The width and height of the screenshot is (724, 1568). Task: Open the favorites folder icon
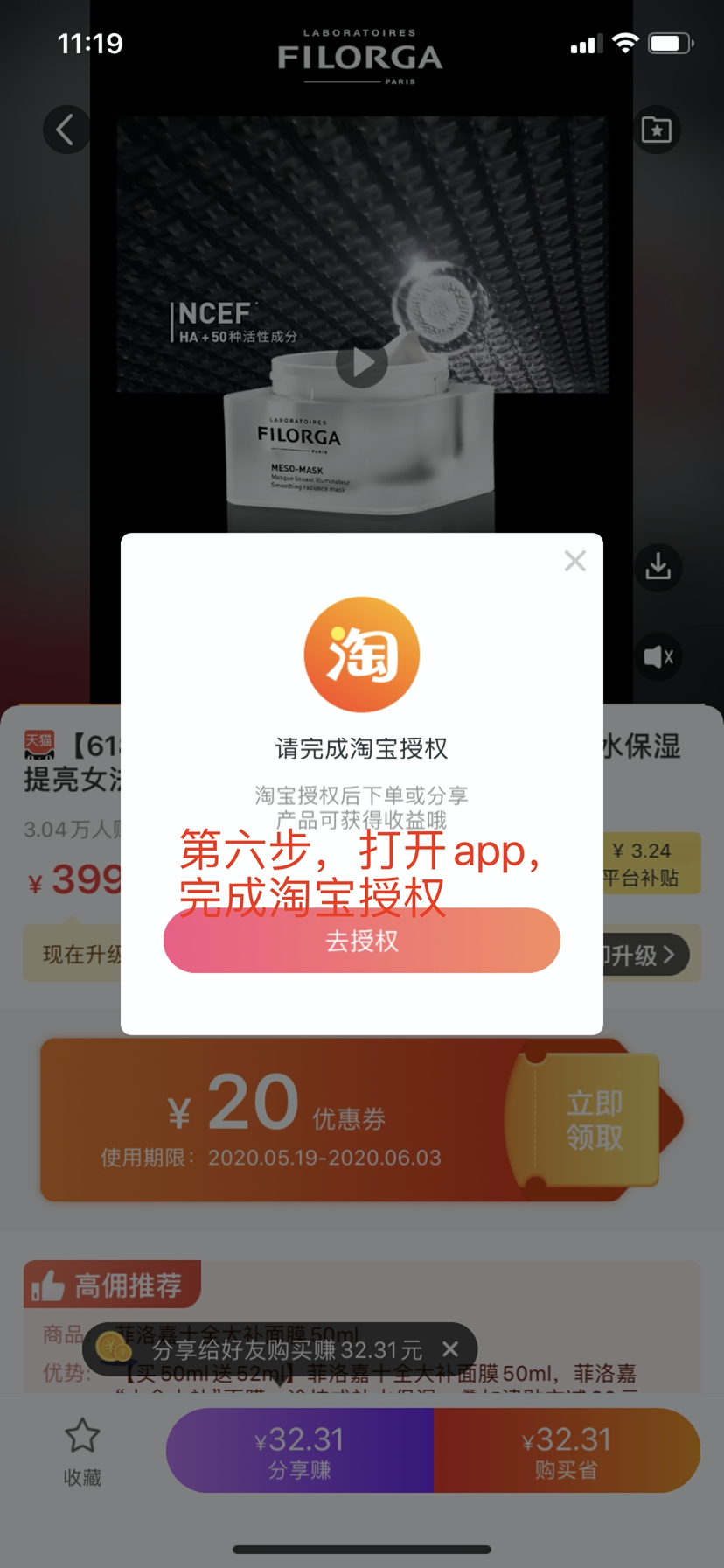coord(657,130)
